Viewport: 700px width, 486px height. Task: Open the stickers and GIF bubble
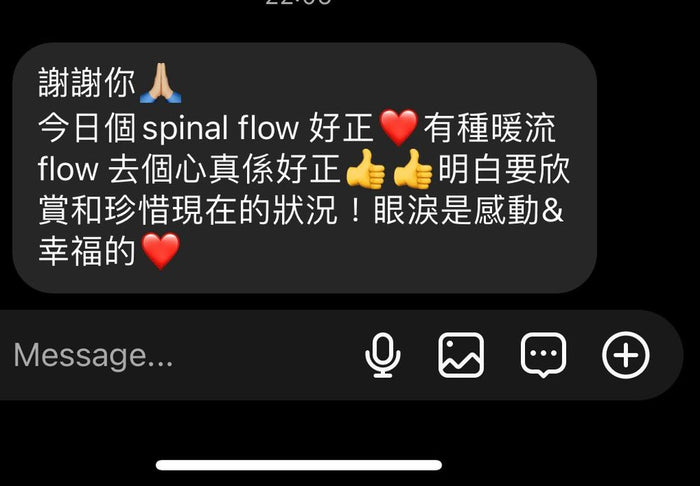click(x=543, y=355)
